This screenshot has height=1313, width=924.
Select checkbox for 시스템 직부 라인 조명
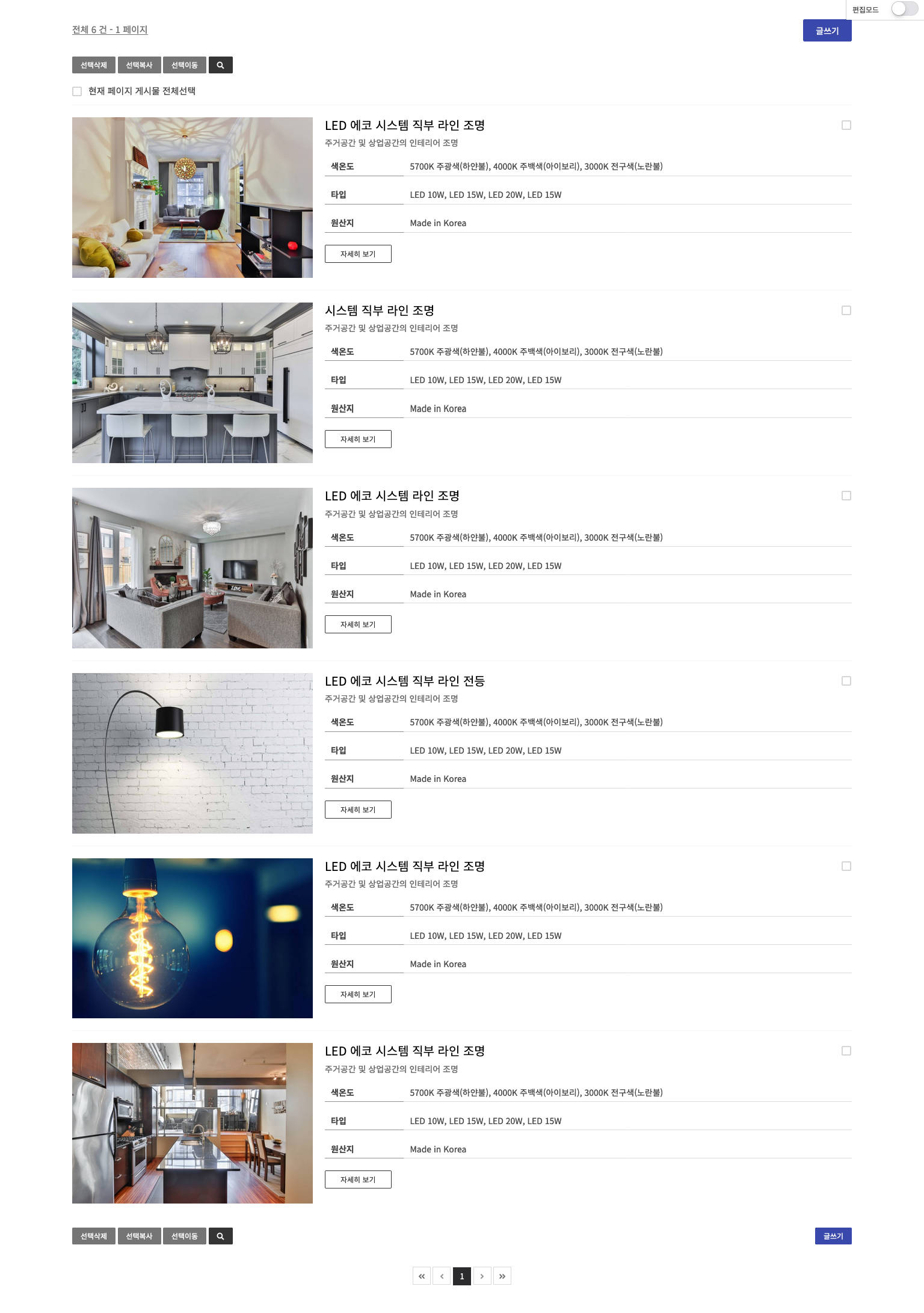click(x=846, y=310)
